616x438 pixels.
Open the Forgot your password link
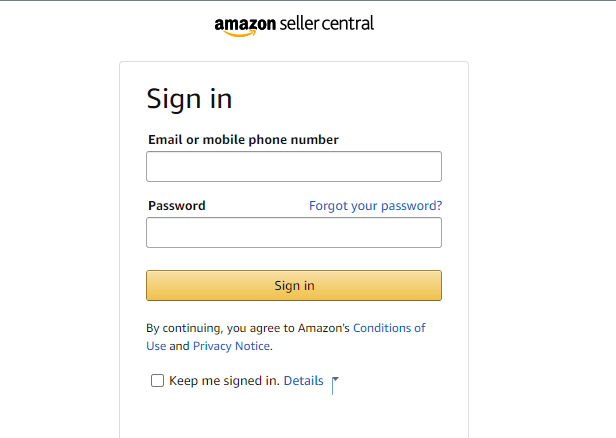tap(375, 205)
